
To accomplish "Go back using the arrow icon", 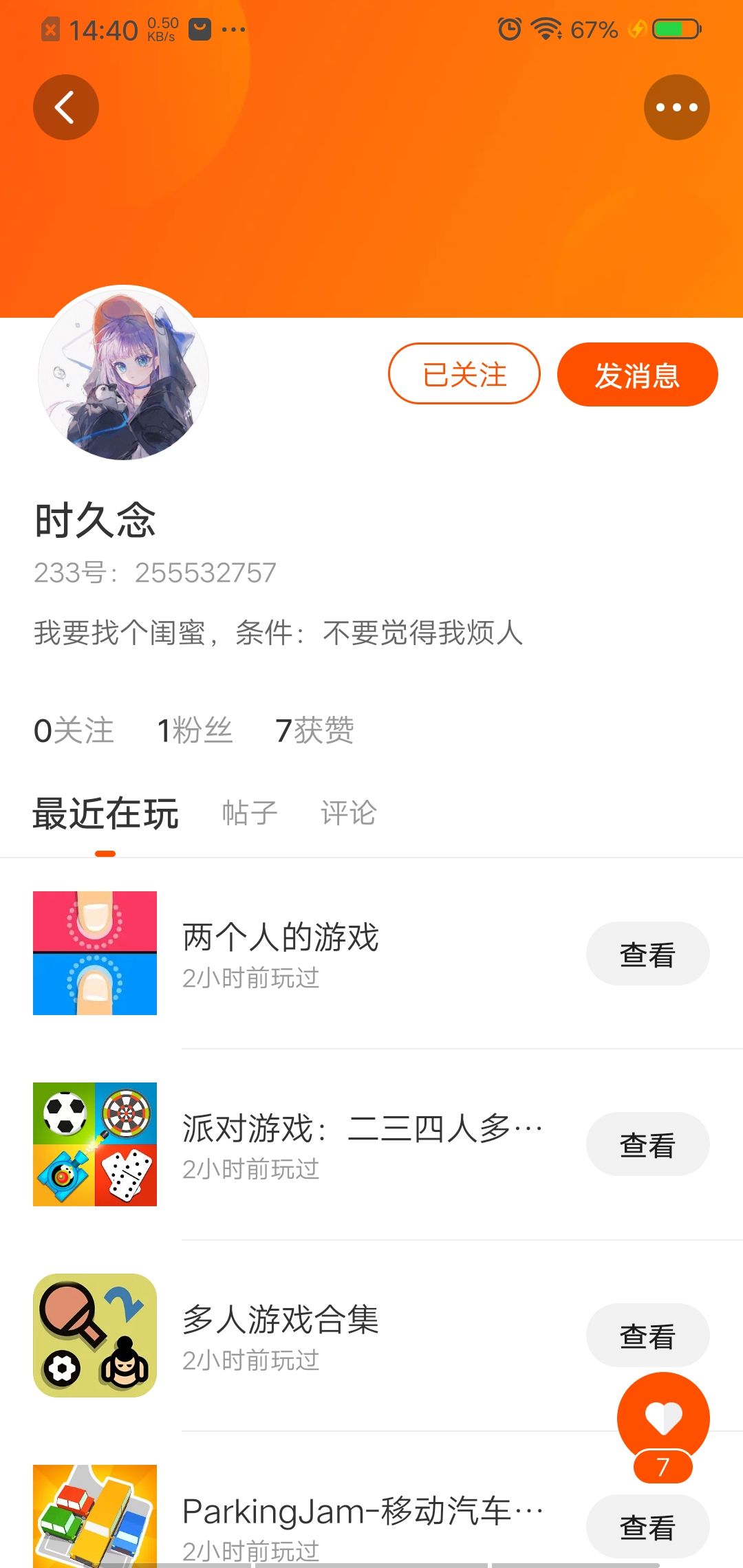I will [65, 108].
